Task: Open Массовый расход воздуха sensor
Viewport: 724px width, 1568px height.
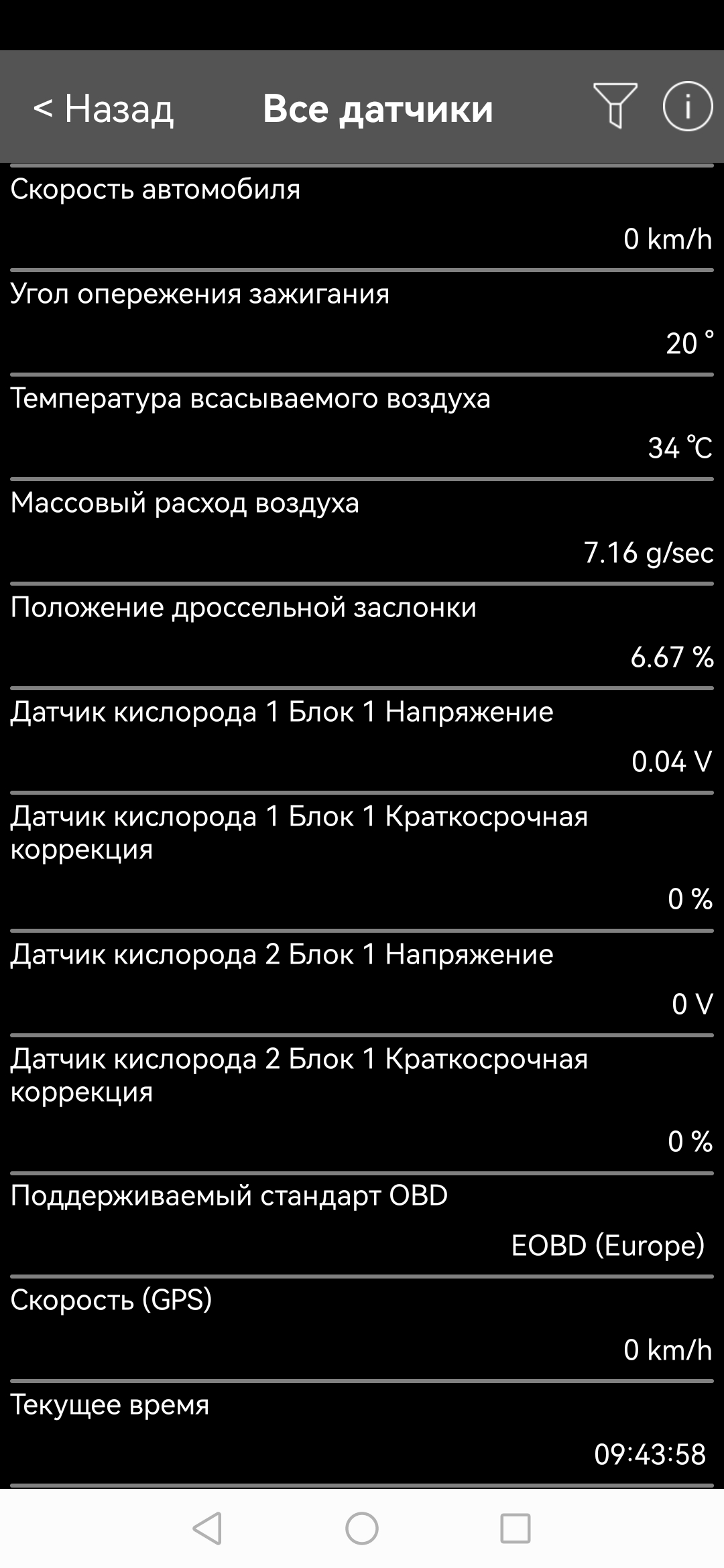Action: pos(362,529)
